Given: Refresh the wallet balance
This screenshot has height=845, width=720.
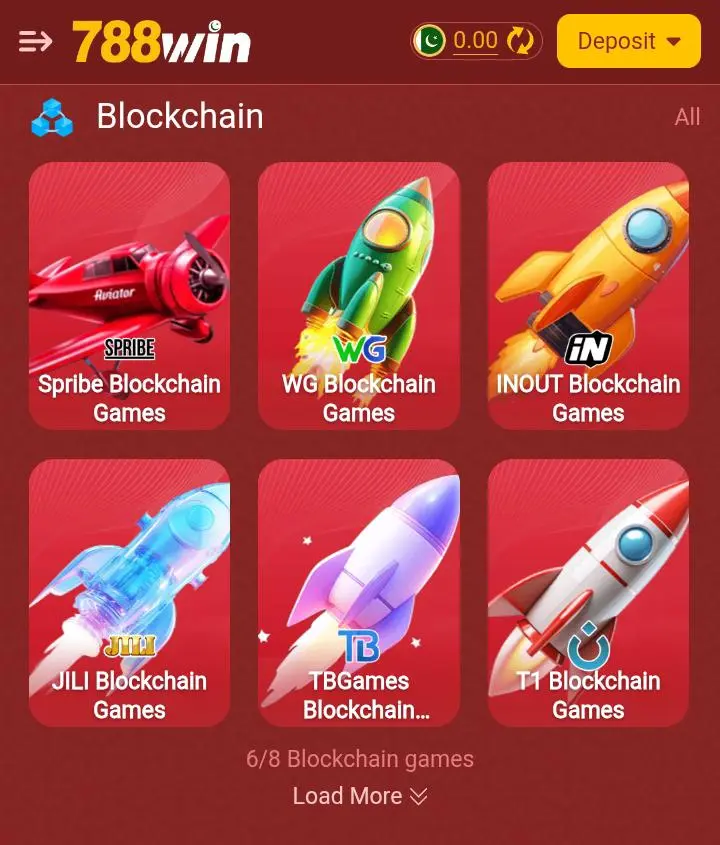Looking at the screenshot, I should [x=520, y=41].
